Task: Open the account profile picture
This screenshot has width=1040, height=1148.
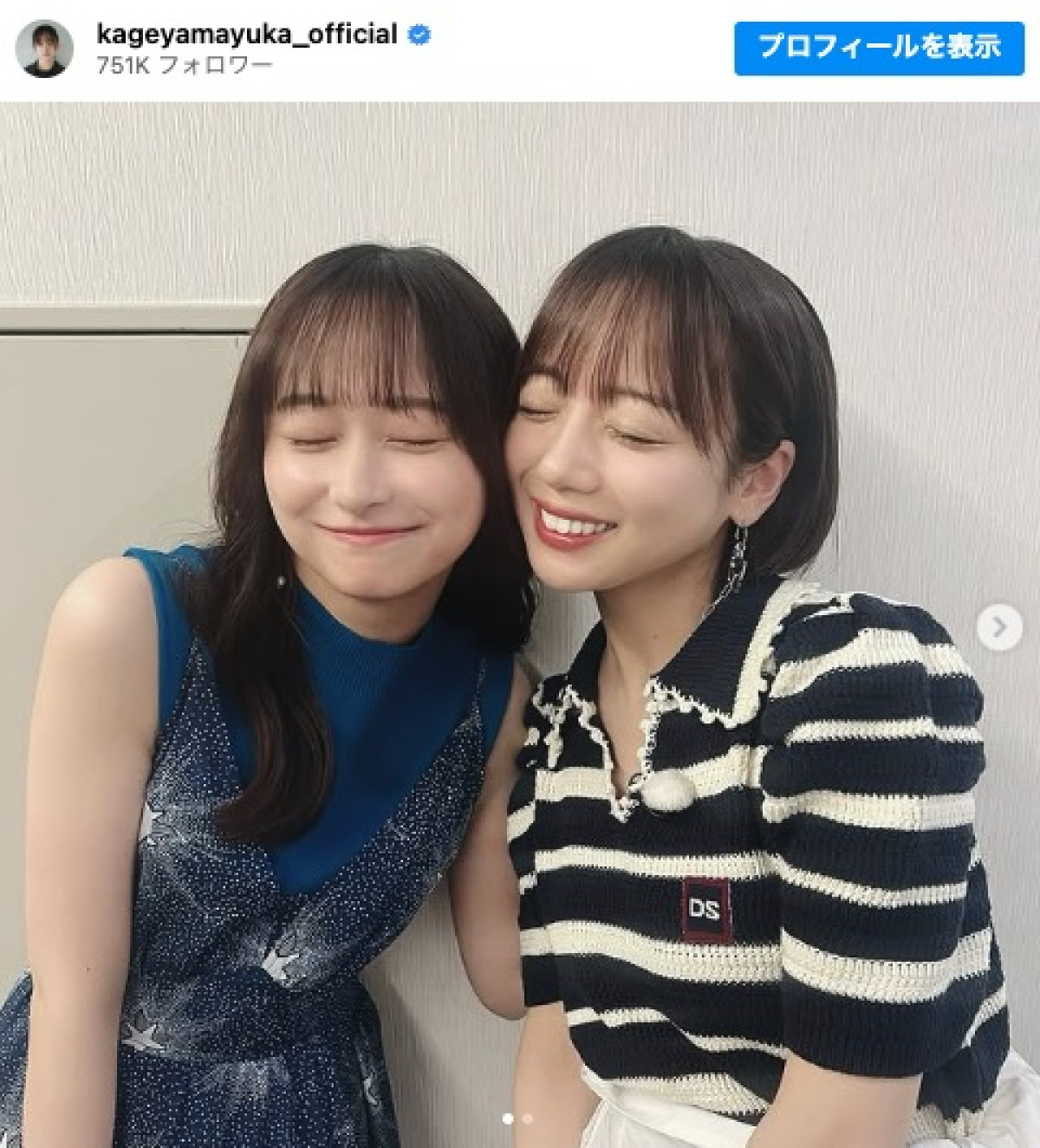Action: tap(44, 49)
